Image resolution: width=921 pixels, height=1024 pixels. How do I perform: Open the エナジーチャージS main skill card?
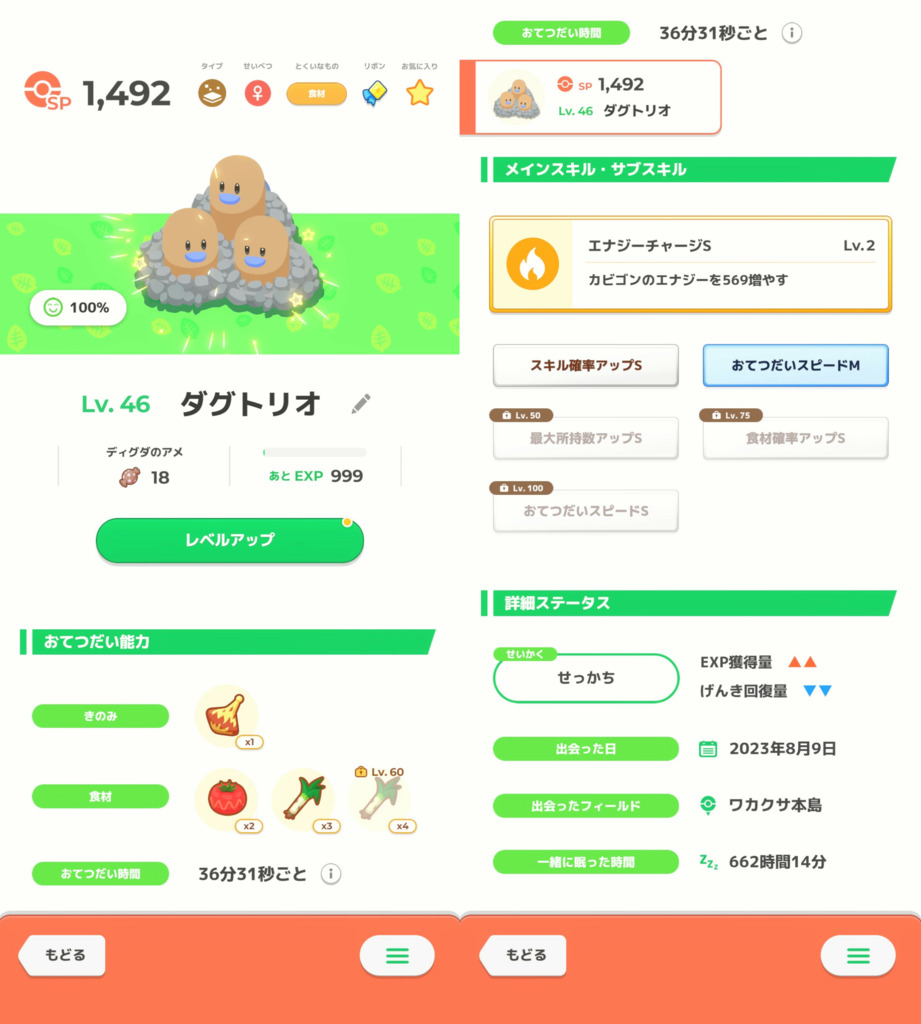(x=690, y=265)
